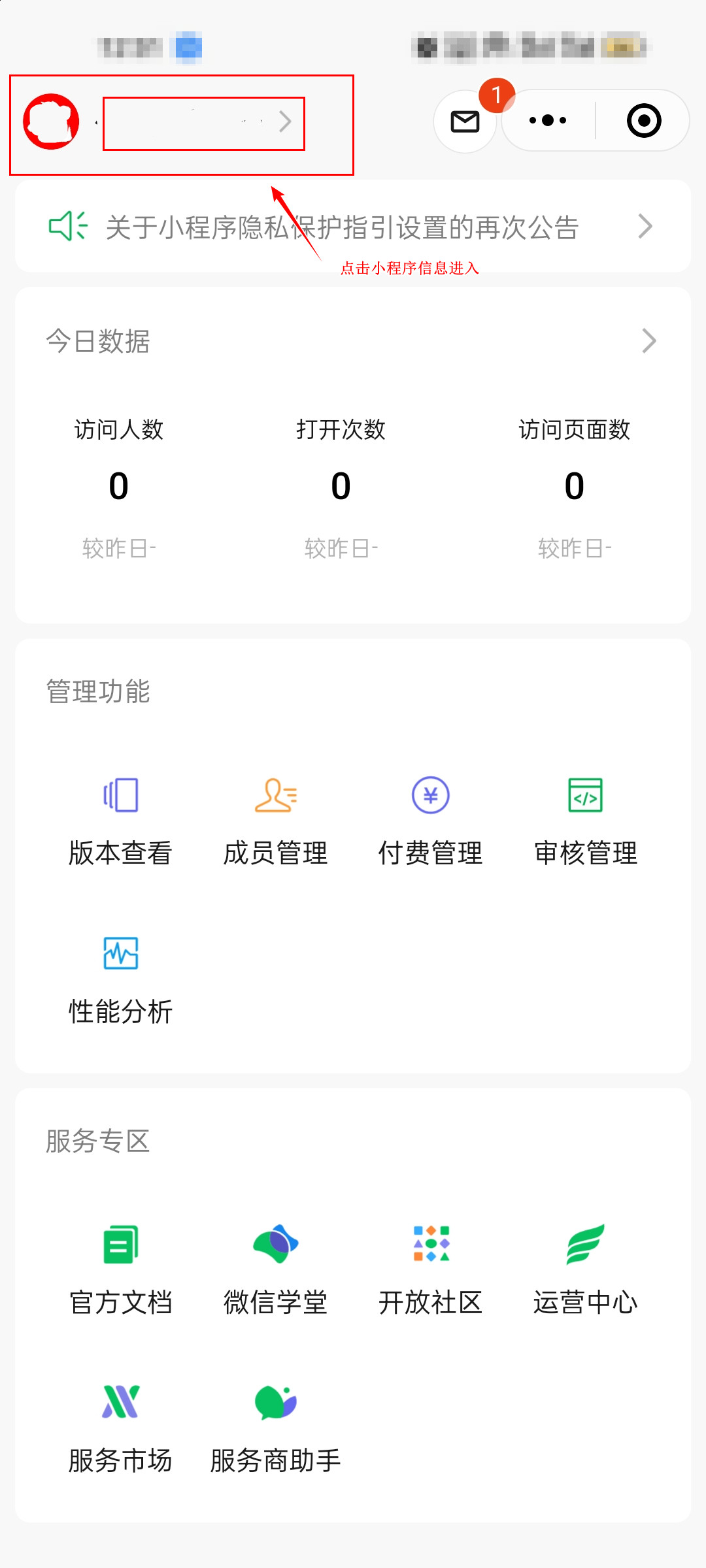Open 付费管理

click(x=430, y=820)
